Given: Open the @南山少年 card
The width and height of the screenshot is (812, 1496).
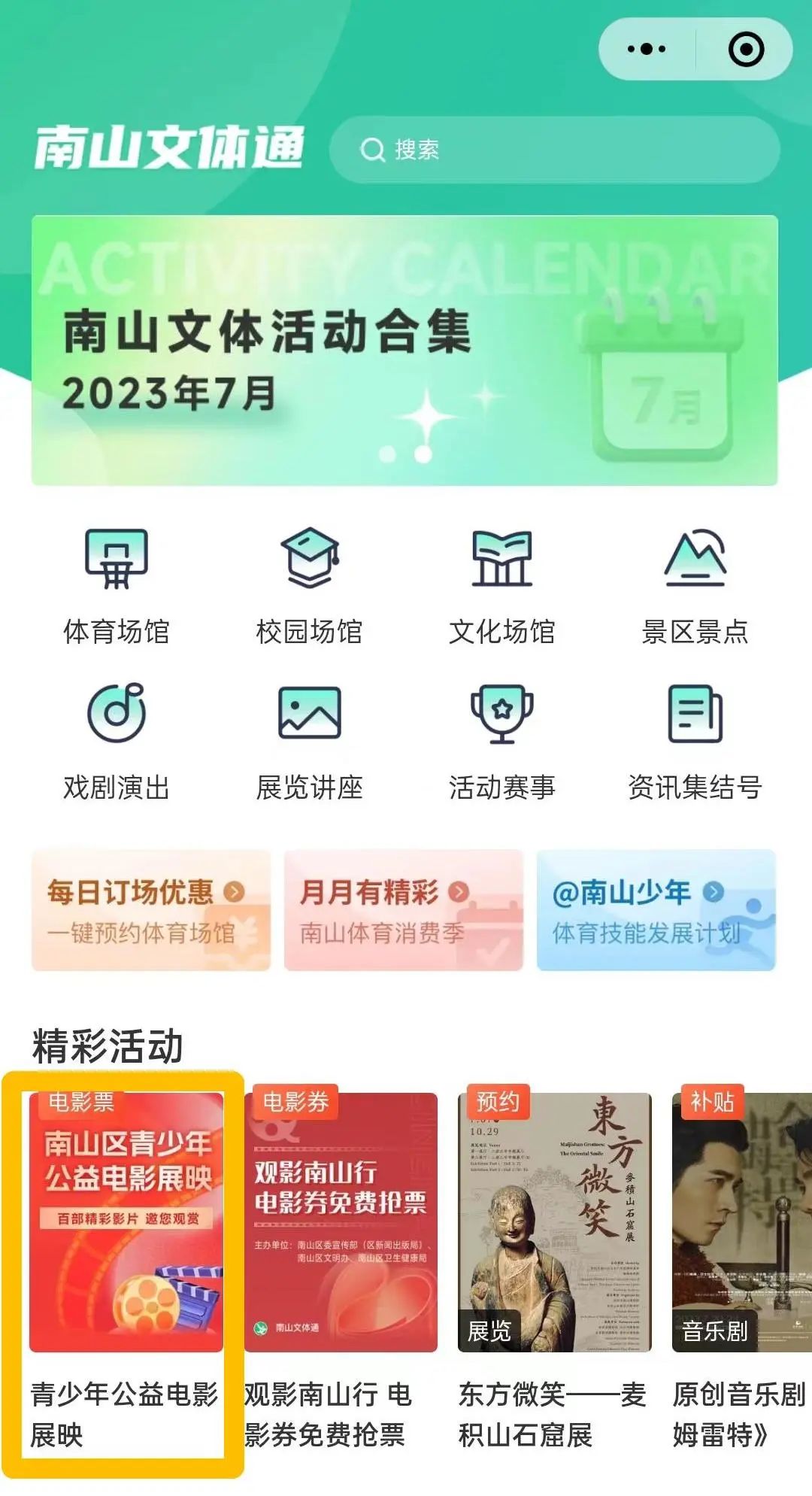Looking at the screenshot, I should pyautogui.click(x=656, y=910).
